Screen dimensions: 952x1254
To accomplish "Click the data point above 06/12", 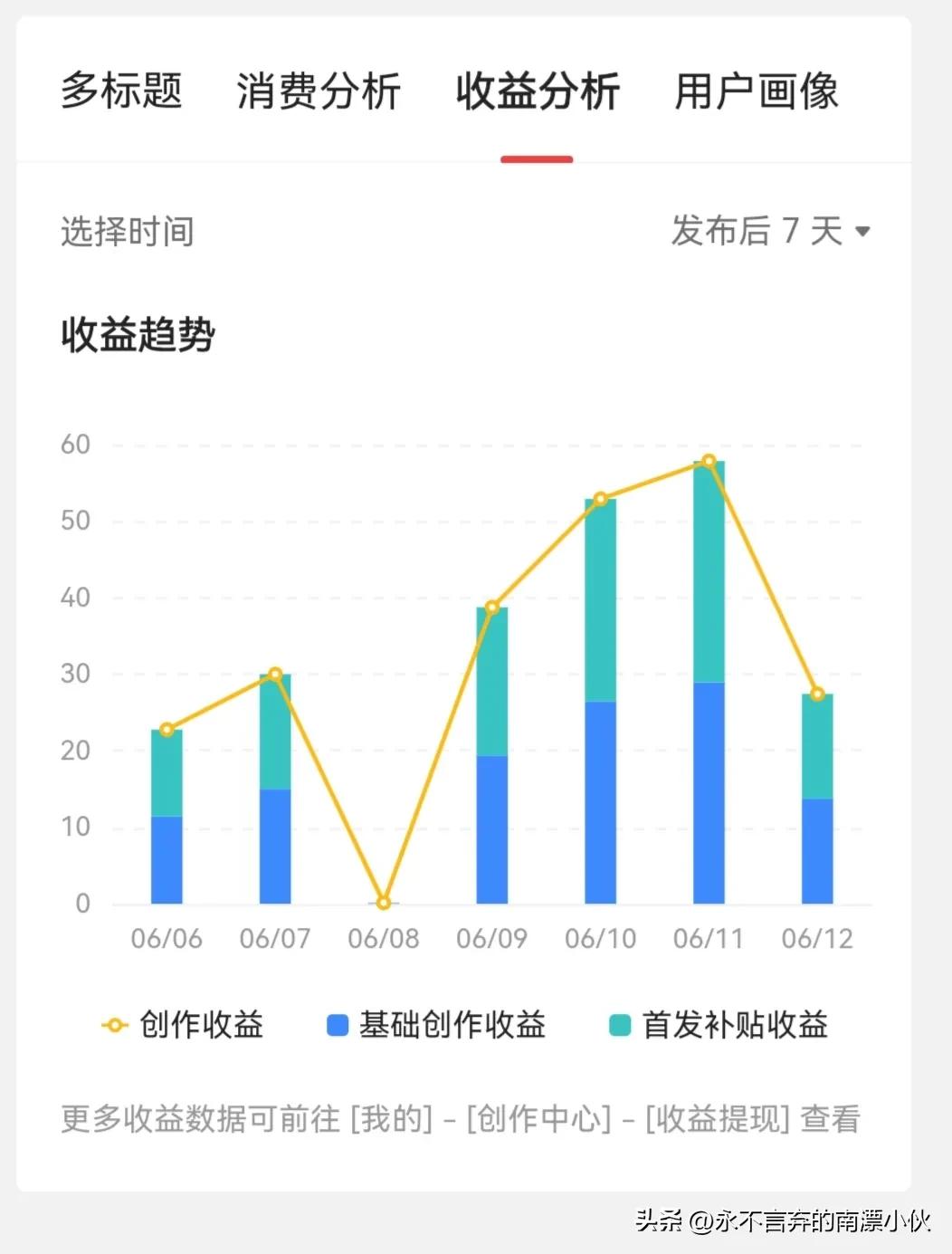I will click(816, 694).
